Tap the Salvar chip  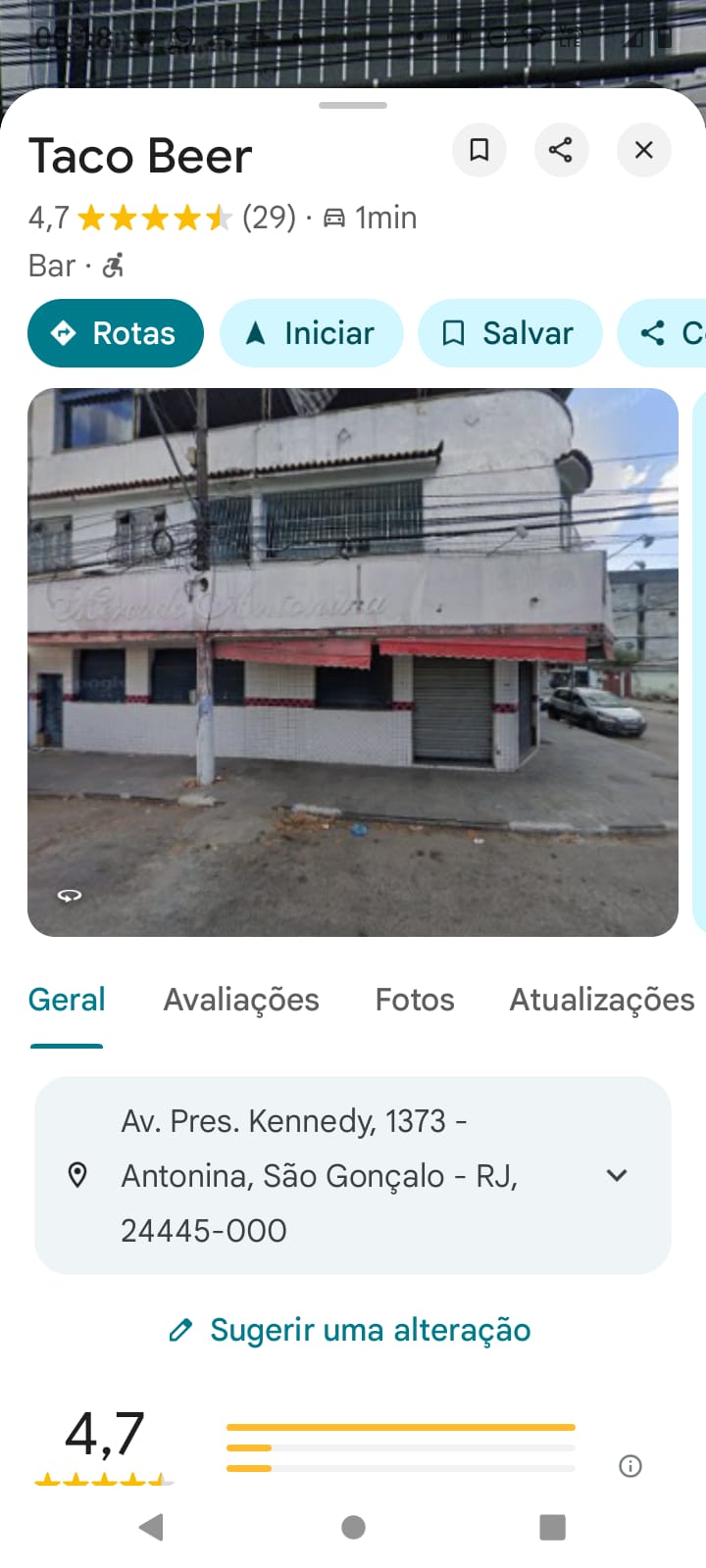509,333
